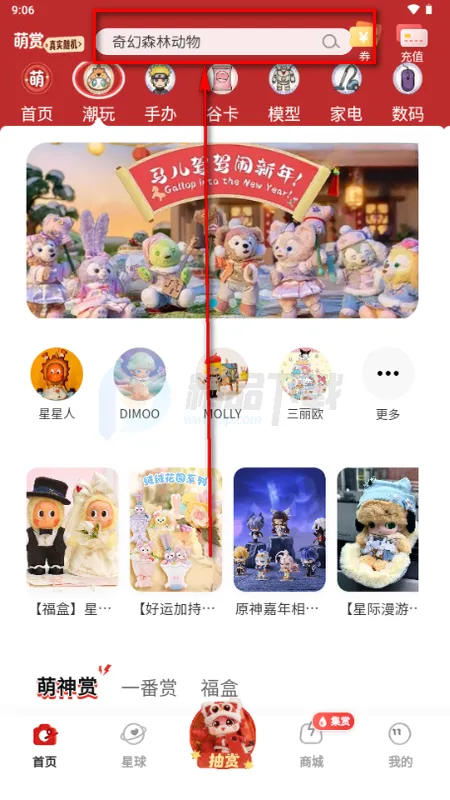Open the 券 coupon icon
This screenshot has width=450, height=800.
click(x=365, y=42)
